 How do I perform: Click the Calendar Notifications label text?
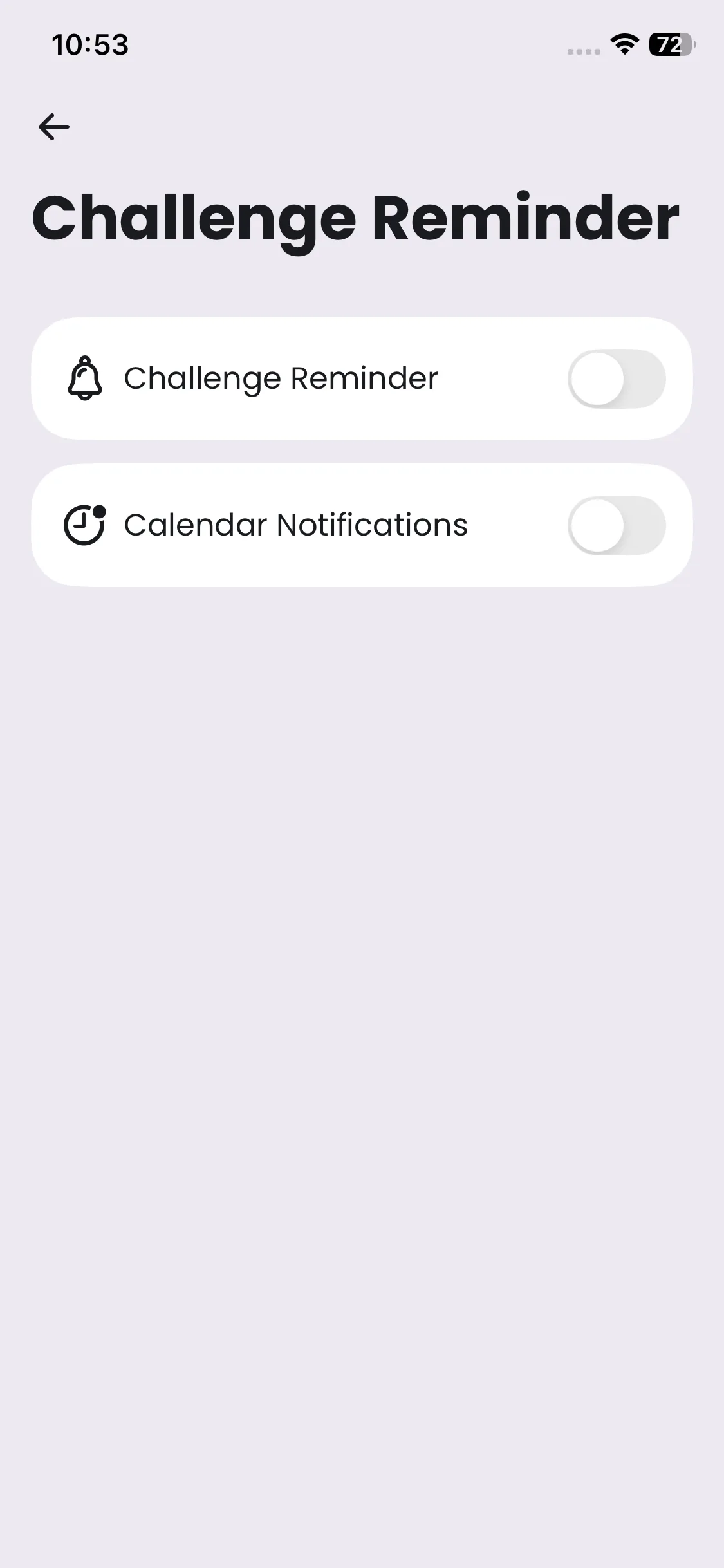click(295, 525)
